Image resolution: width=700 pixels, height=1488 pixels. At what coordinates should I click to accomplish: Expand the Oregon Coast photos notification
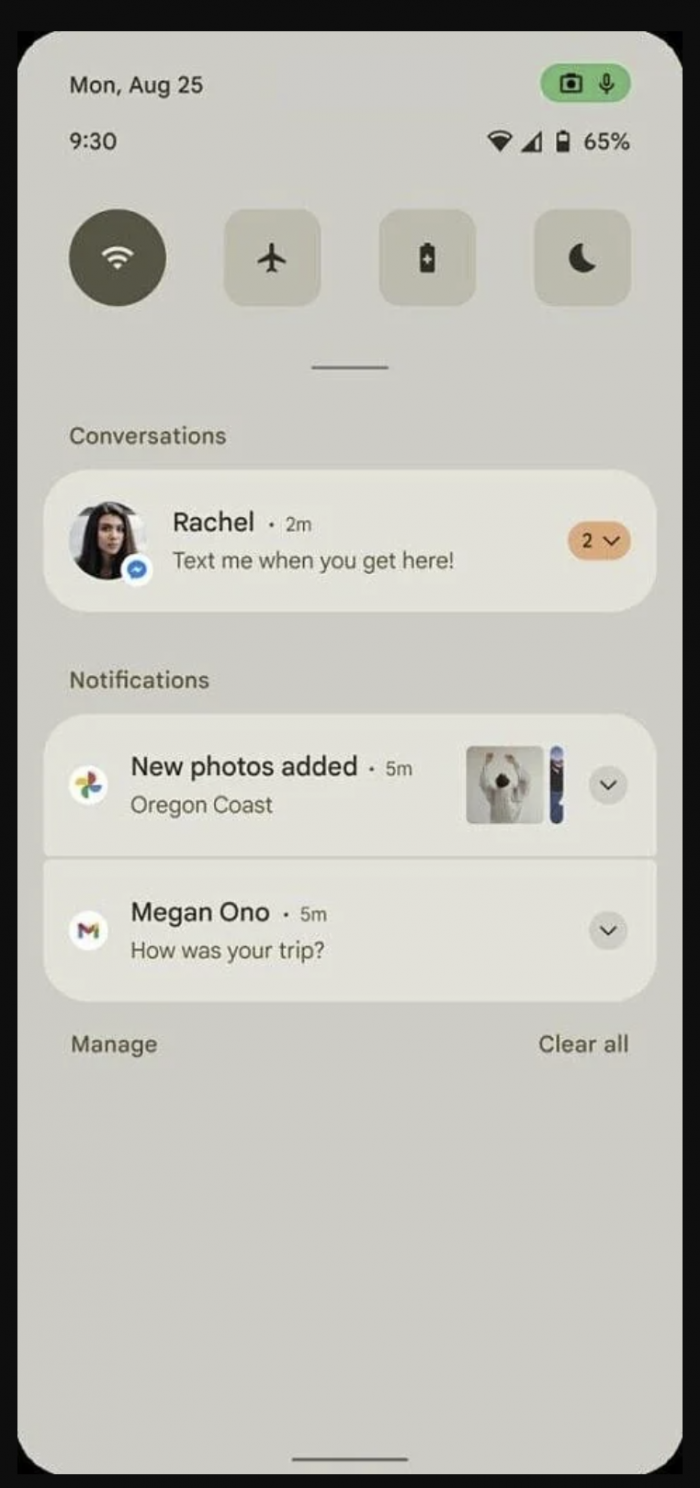click(608, 785)
